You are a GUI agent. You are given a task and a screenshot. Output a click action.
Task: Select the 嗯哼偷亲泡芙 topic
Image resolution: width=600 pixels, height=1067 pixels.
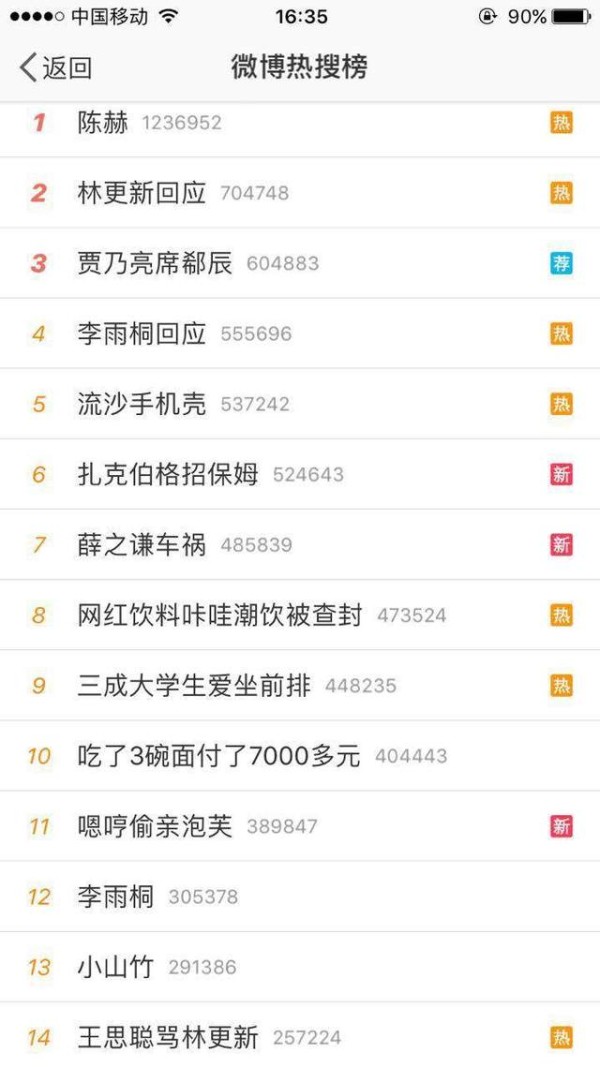(300, 826)
